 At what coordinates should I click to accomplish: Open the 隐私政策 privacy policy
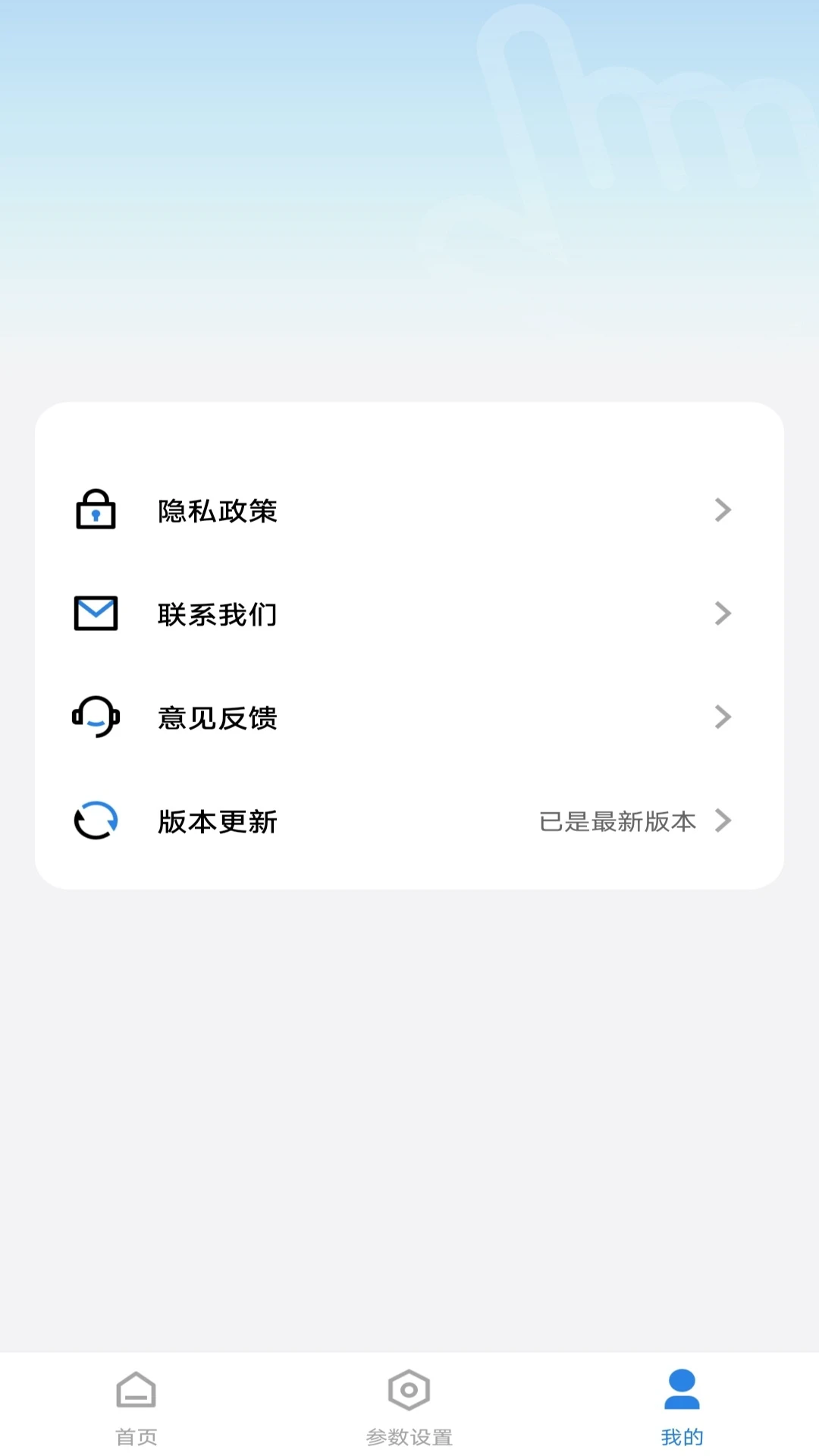pos(218,510)
